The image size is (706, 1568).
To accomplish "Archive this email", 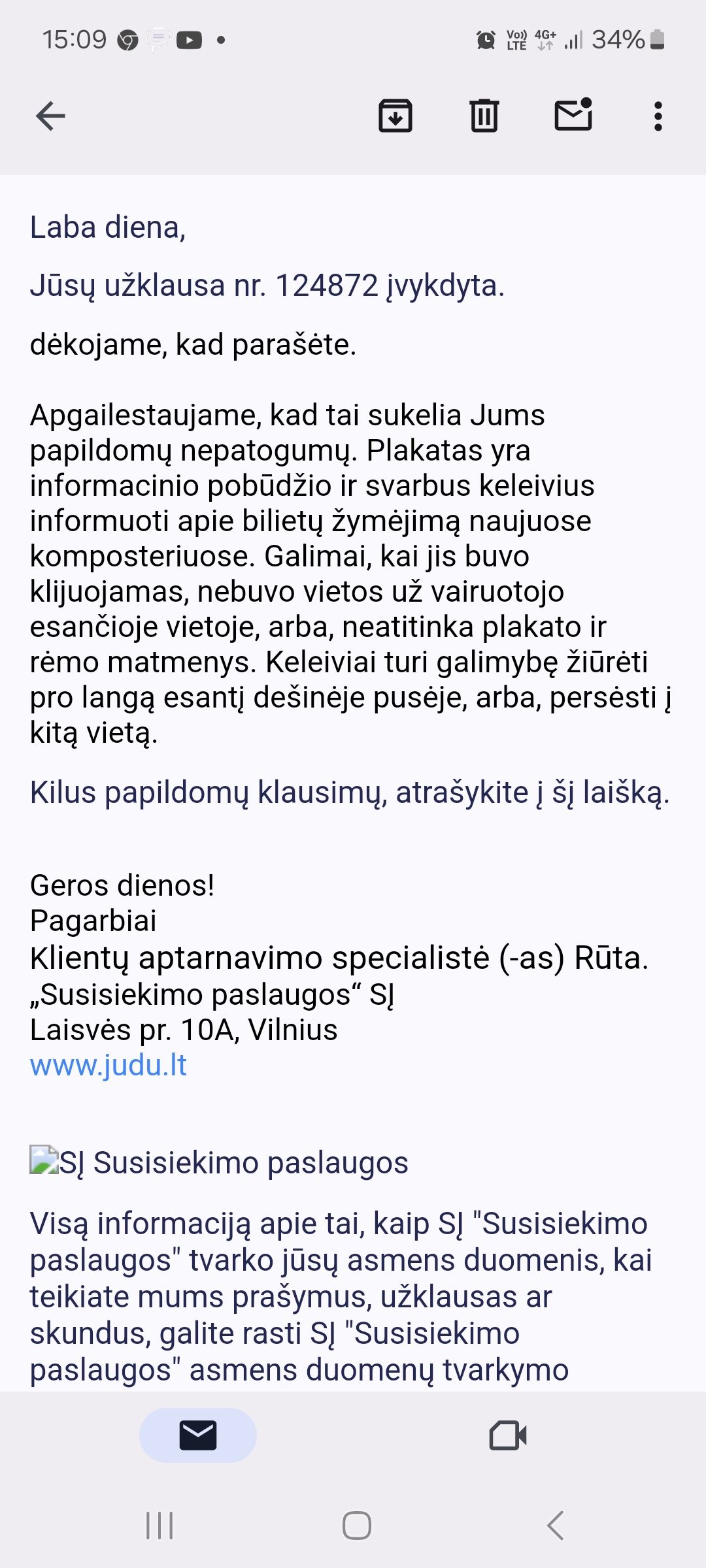I will click(x=395, y=116).
